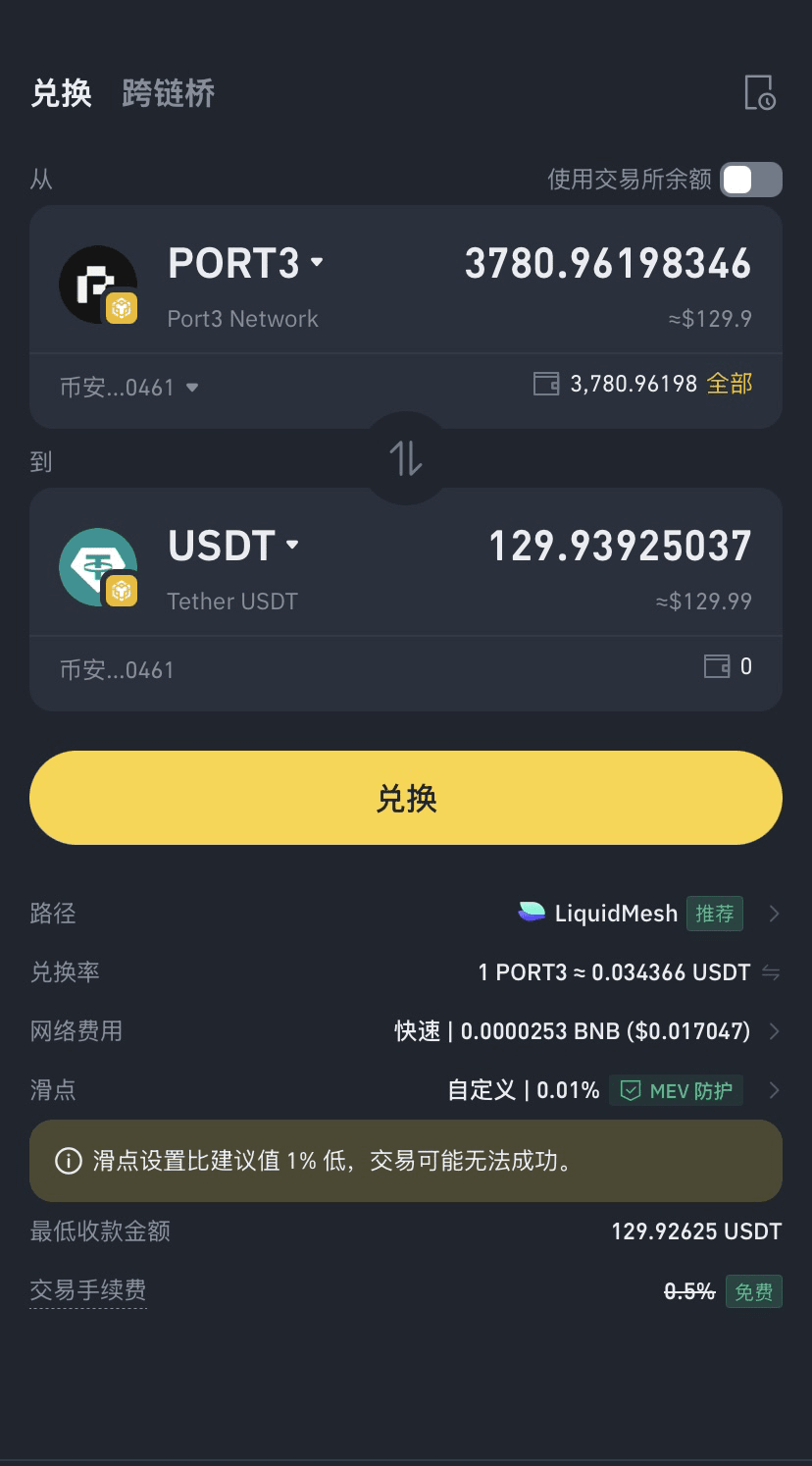Reverse swap direction with the arrows icon
This screenshot has width=812, height=1466.
[406, 458]
